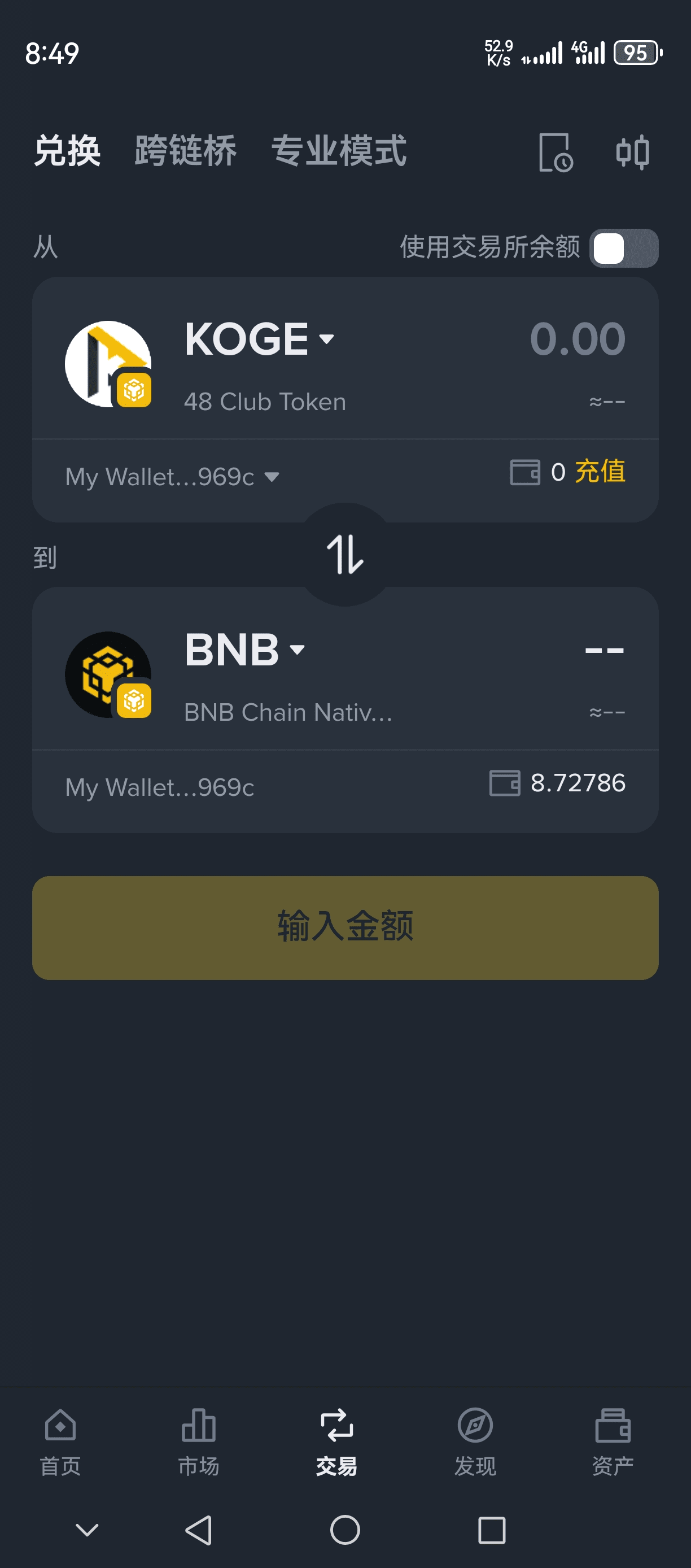Go back with the system back button

click(x=199, y=1530)
